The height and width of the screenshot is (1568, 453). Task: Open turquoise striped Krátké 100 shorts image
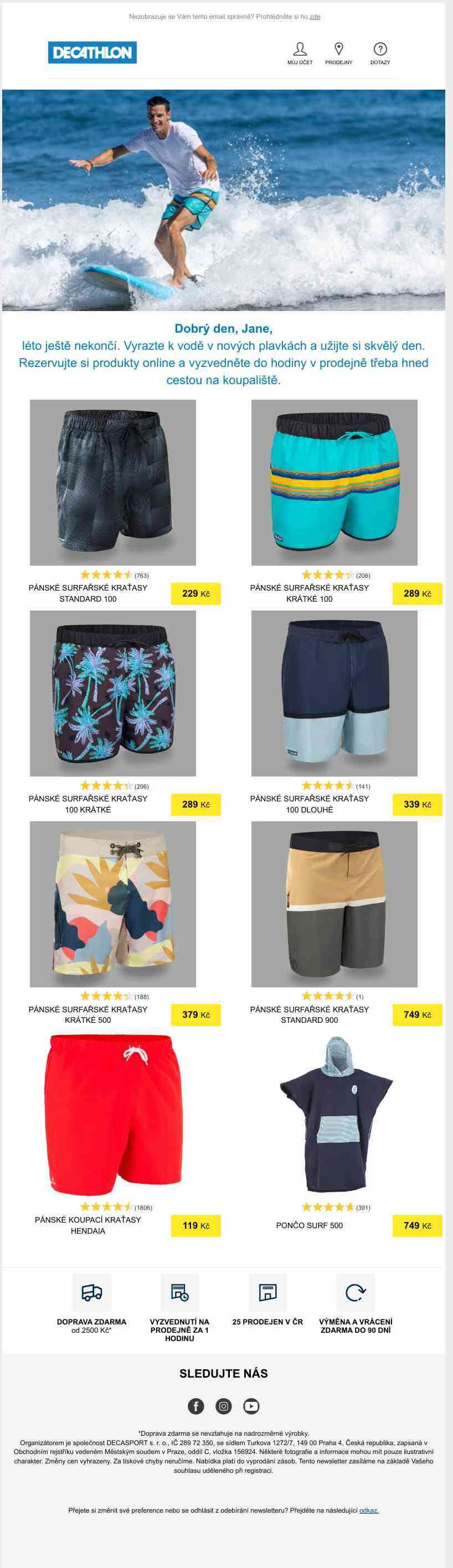334,482
